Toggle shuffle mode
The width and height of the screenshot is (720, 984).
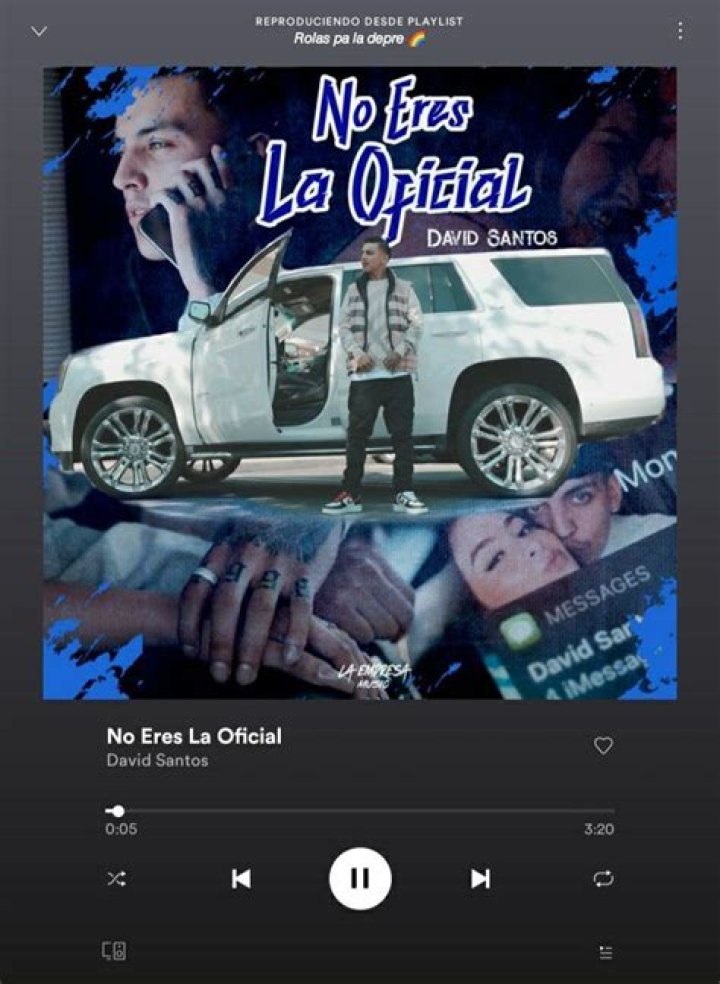coord(116,879)
